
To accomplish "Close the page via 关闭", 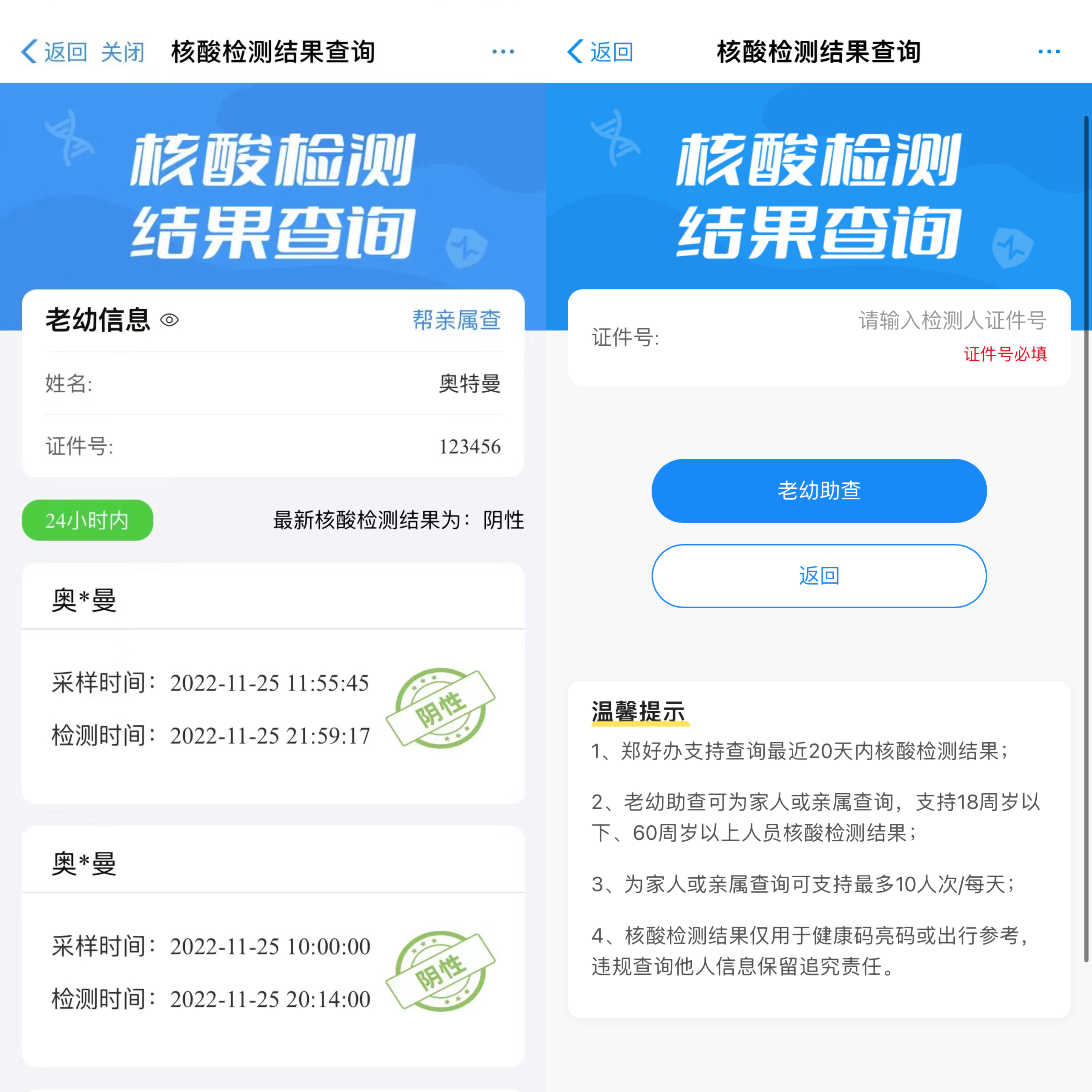I will tap(123, 52).
